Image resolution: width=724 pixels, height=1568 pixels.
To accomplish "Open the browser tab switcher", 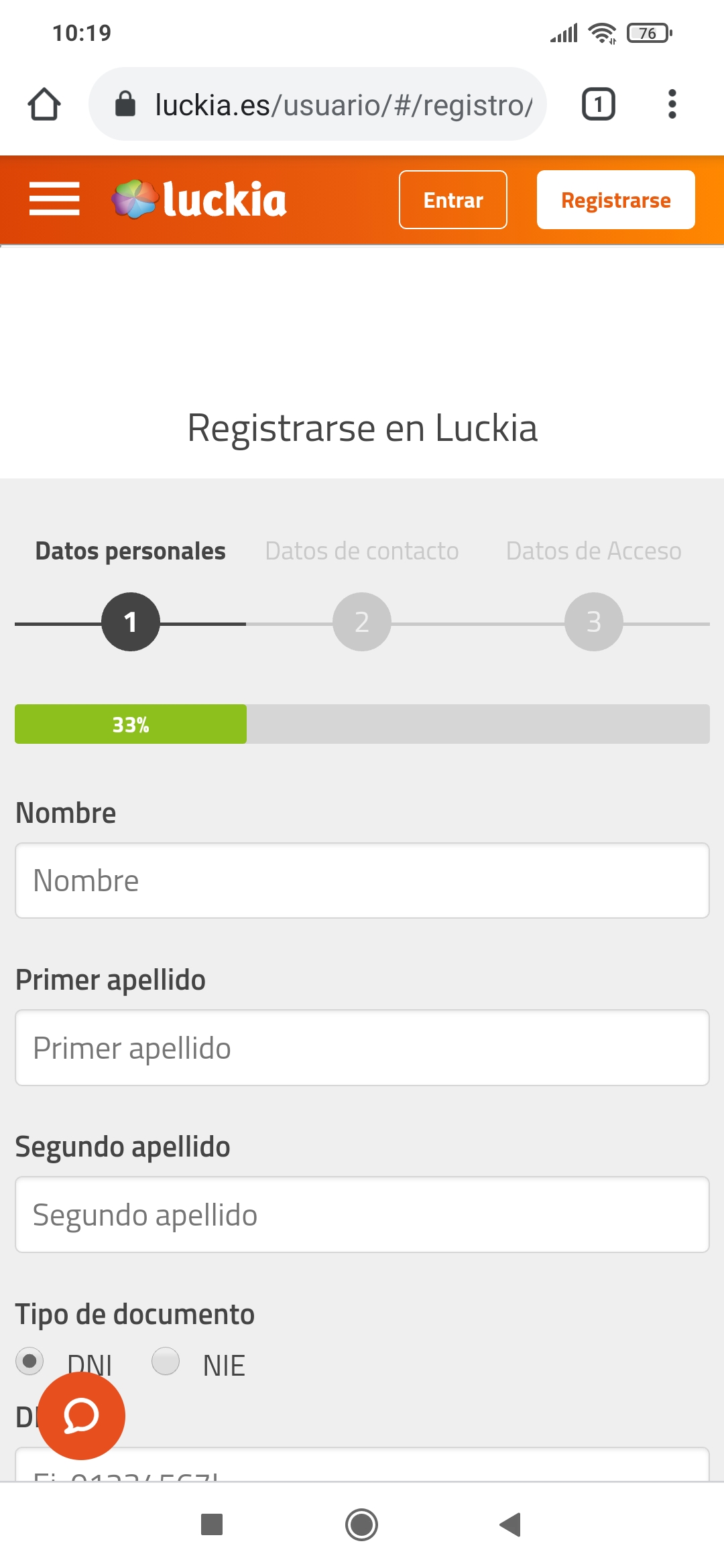I will click(598, 105).
